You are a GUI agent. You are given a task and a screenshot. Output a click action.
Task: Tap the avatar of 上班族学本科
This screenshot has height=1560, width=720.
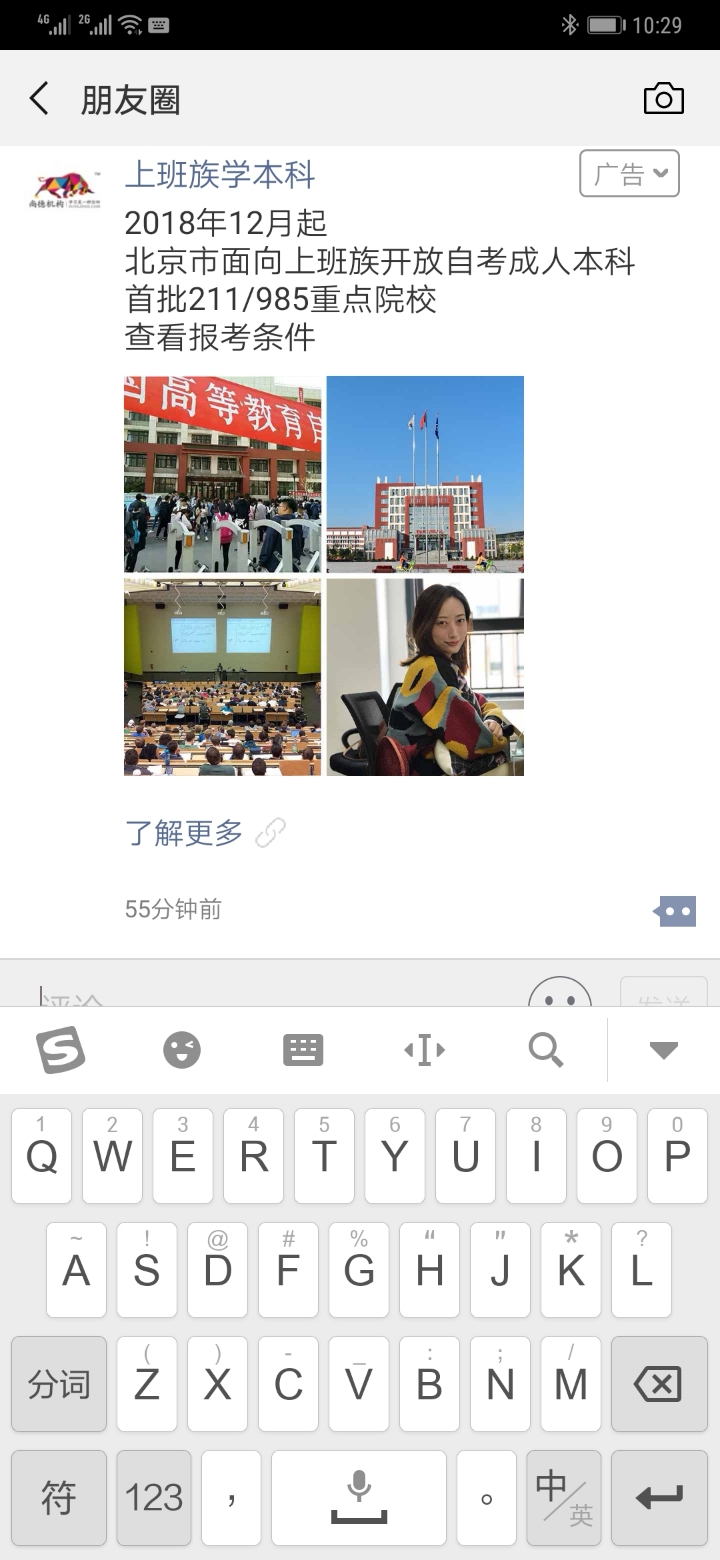coord(65,189)
